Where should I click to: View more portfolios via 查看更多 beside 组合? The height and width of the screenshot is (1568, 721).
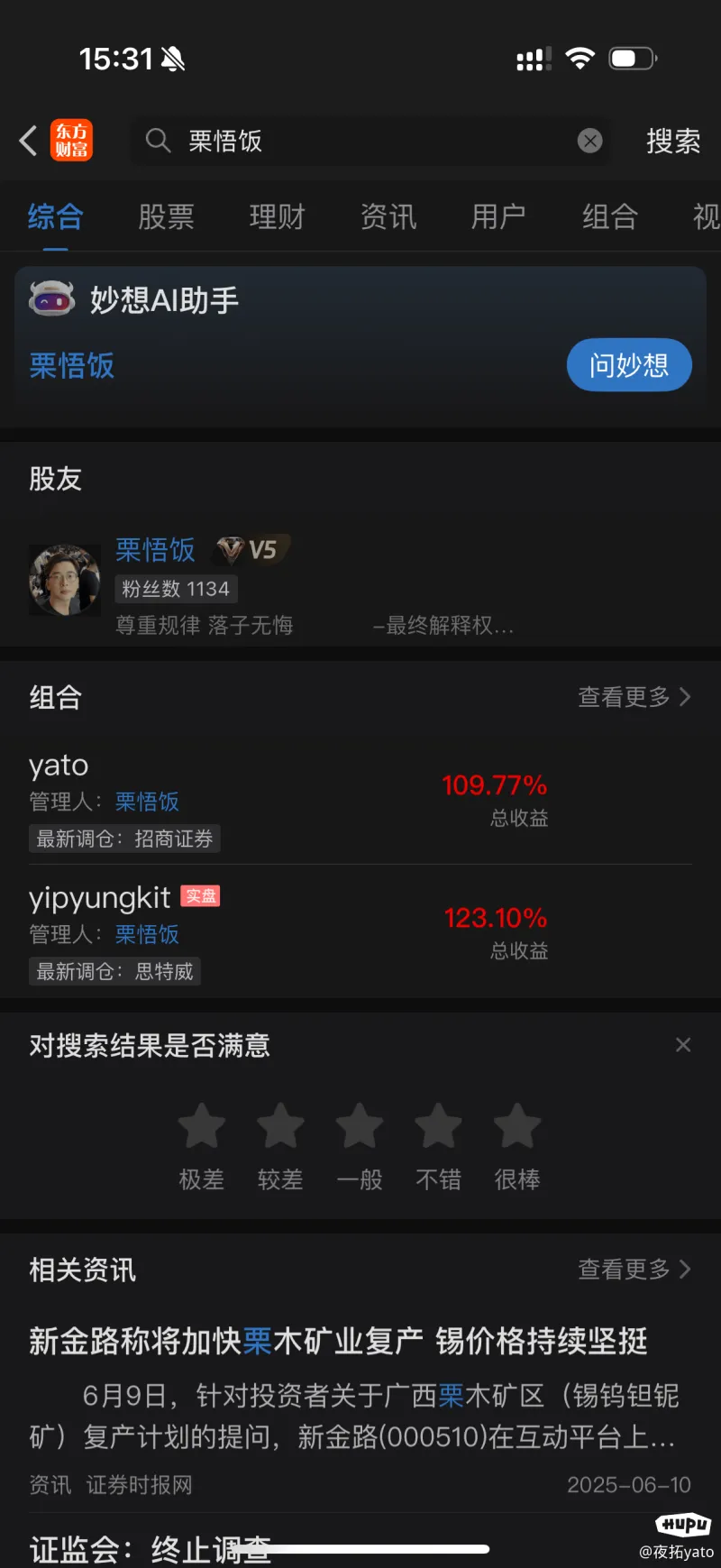pyautogui.click(x=634, y=697)
